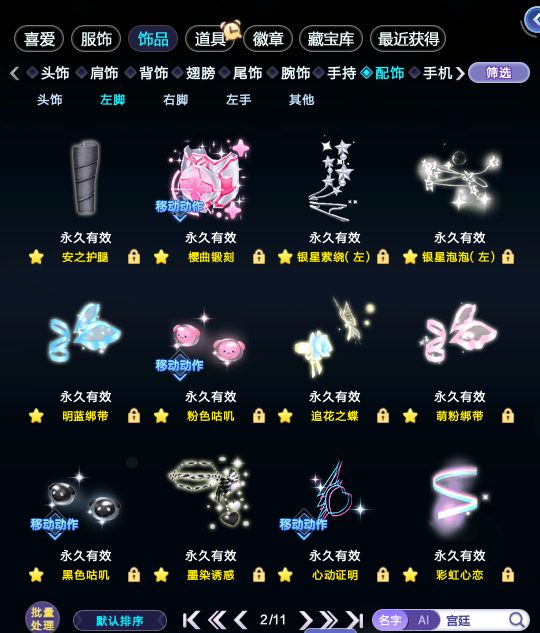This screenshot has width=540, height=633.
Task: Switch search mode to AI
Action: point(423,620)
